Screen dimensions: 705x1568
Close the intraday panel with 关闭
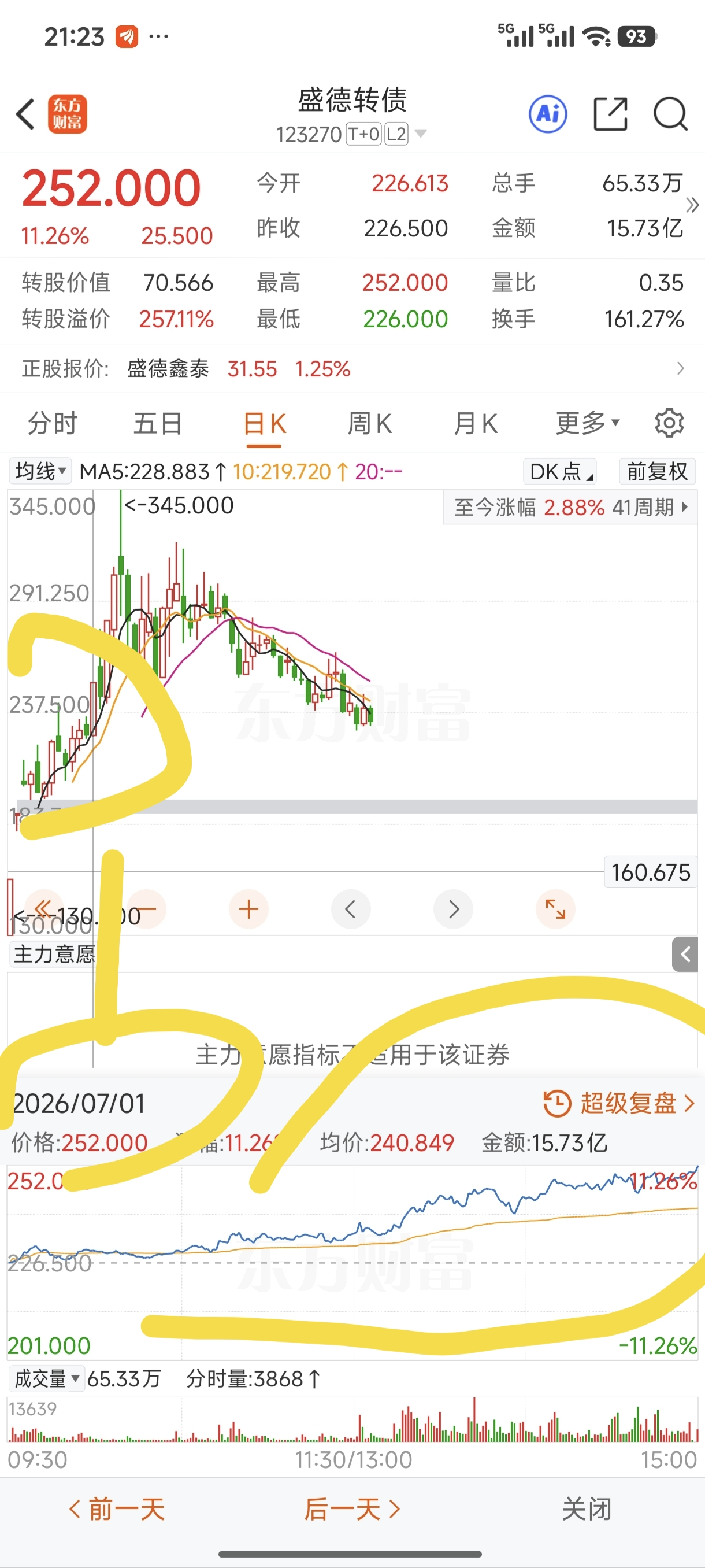587,1510
